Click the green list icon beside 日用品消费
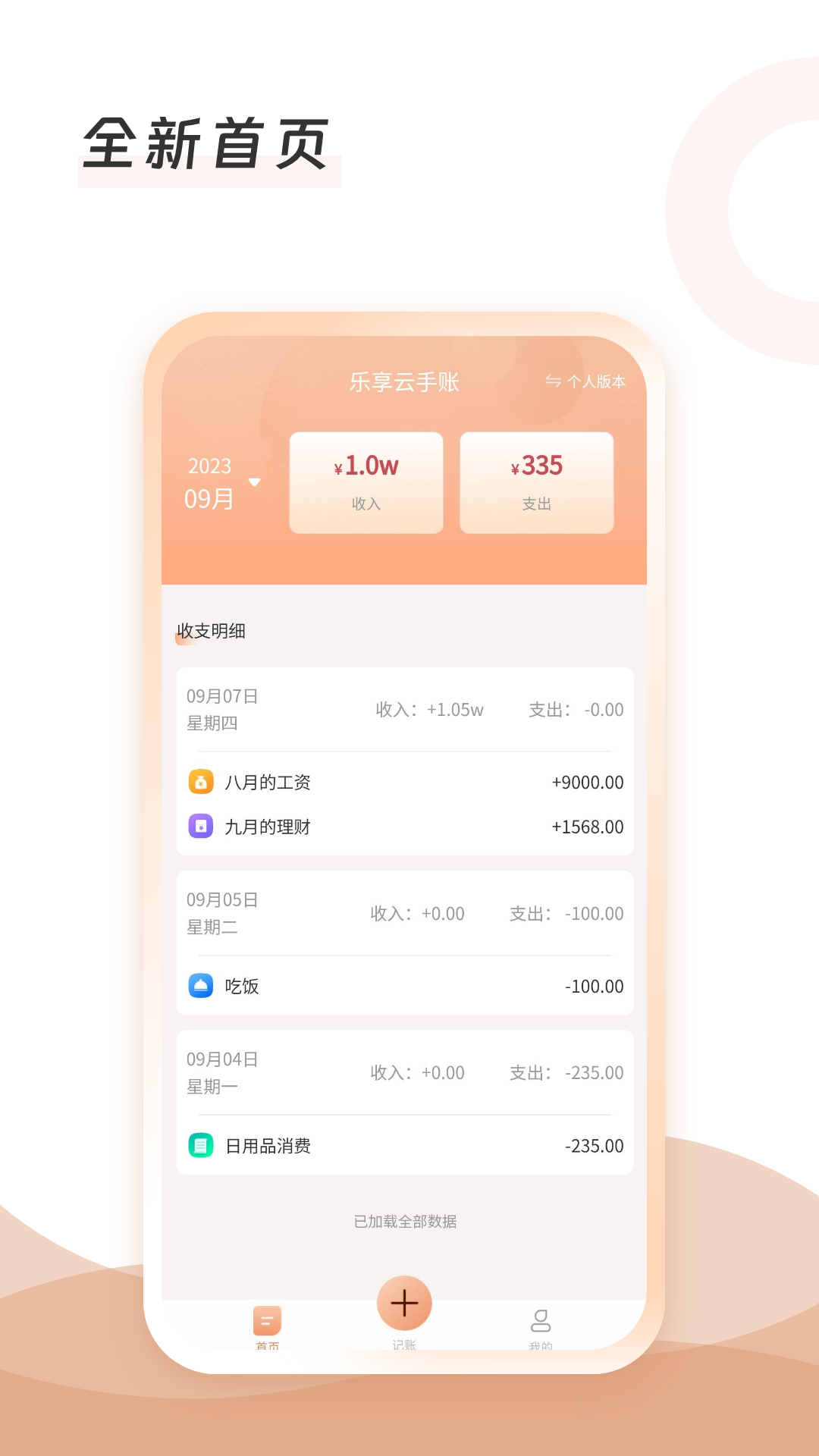The height and width of the screenshot is (1456, 819). (200, 1146)
